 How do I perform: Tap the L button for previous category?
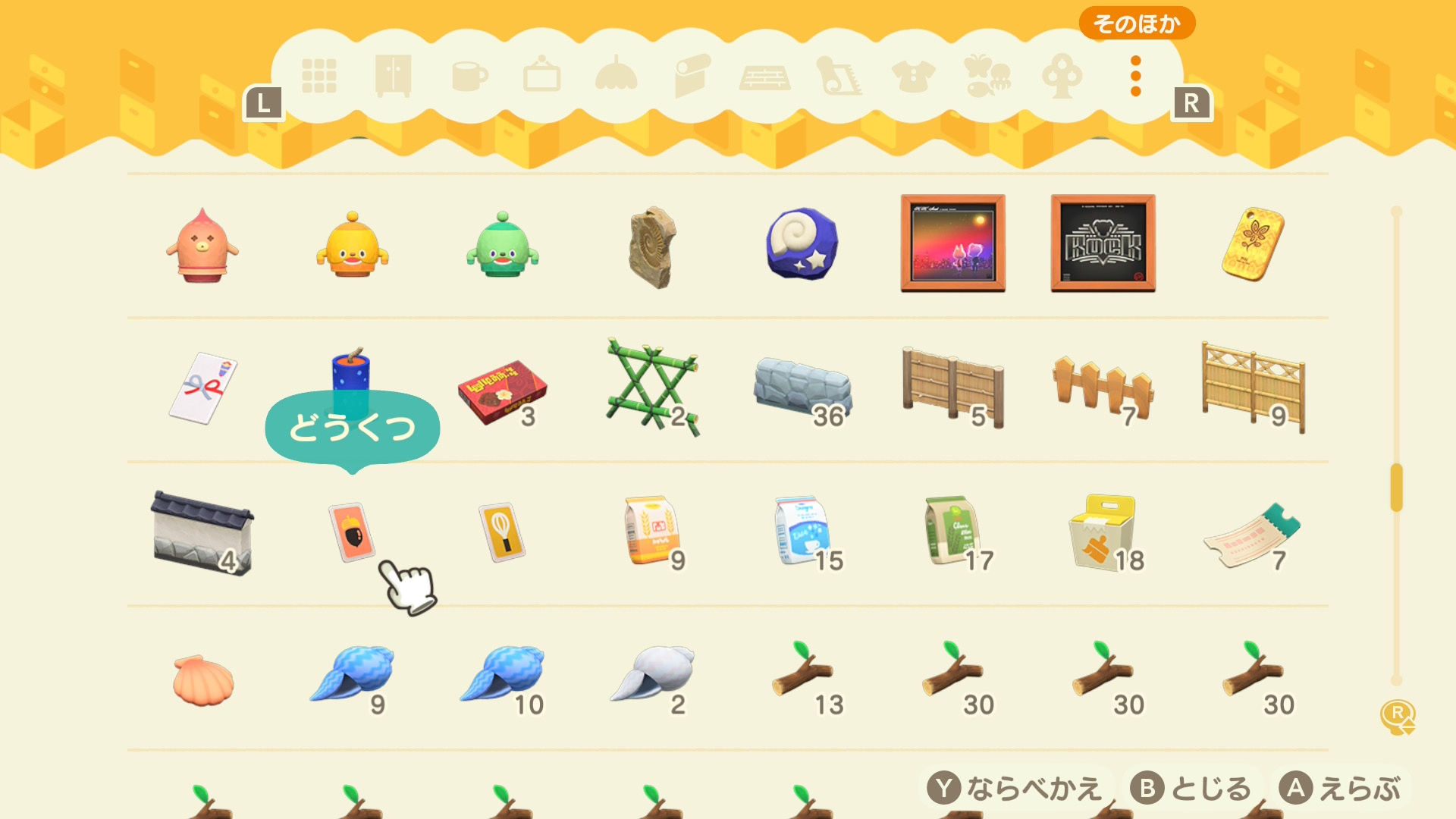[263, 103]
